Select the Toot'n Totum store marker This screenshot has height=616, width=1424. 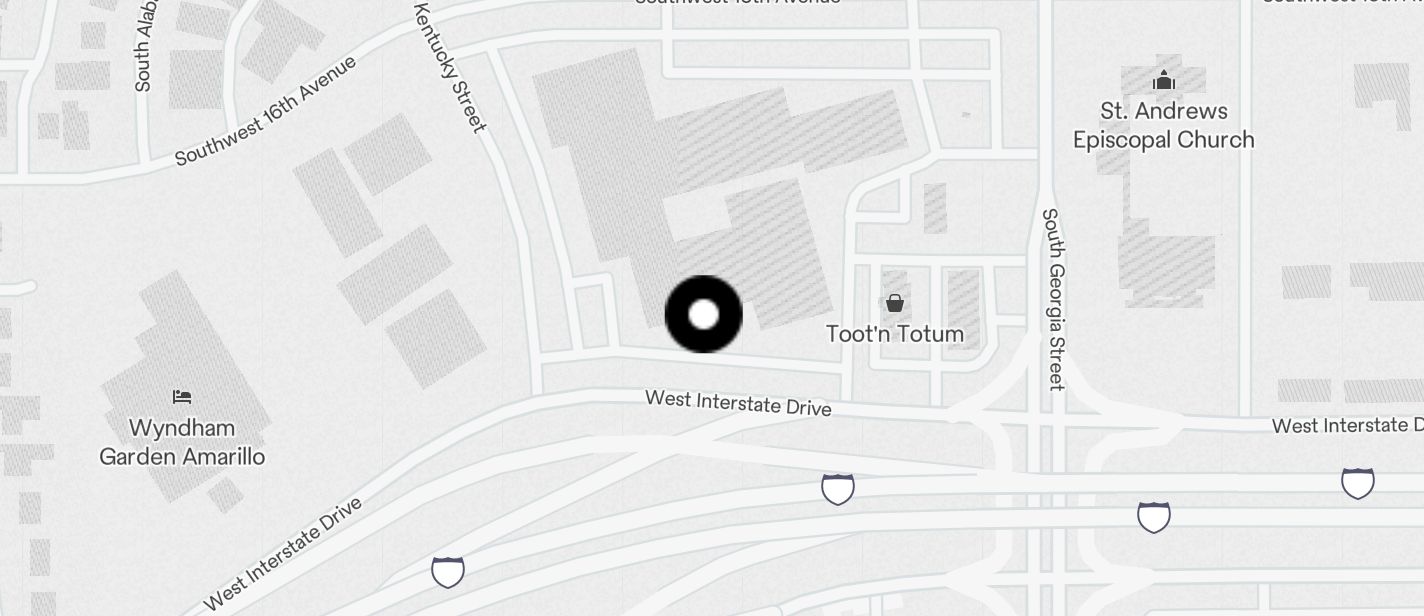[895, 303]
